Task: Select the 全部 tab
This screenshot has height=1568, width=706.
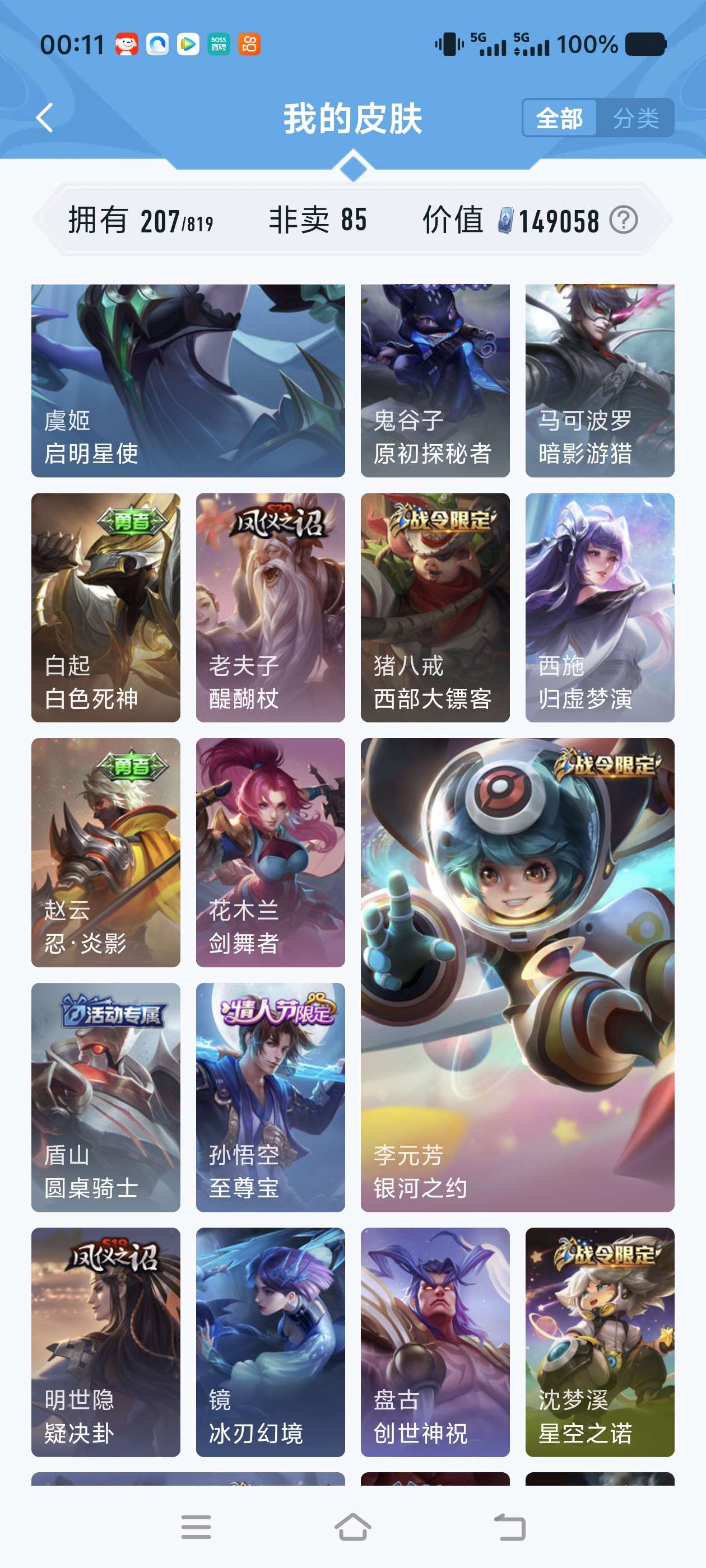Action: pyautogui.click(x=559, y=118)
